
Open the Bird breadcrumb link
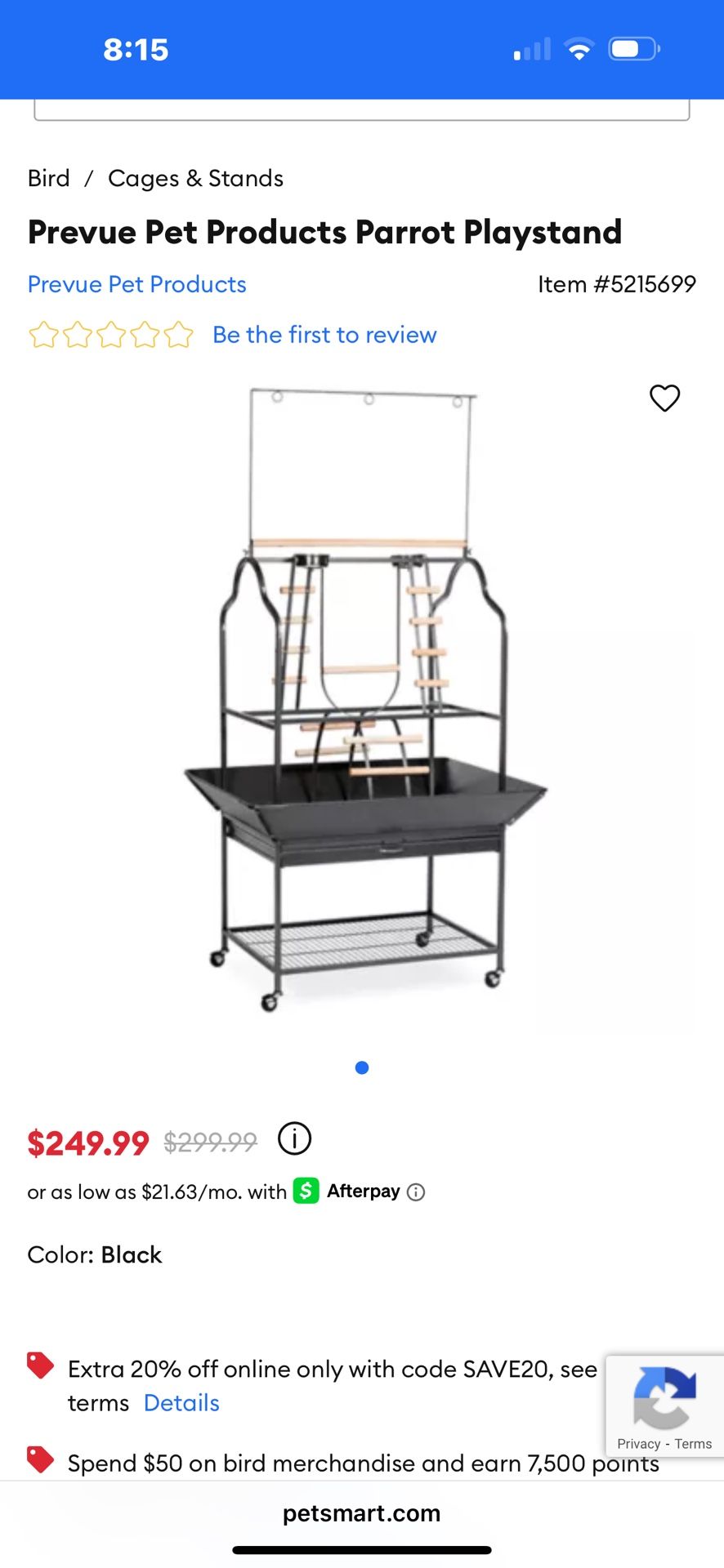click(x=48, y=178)
